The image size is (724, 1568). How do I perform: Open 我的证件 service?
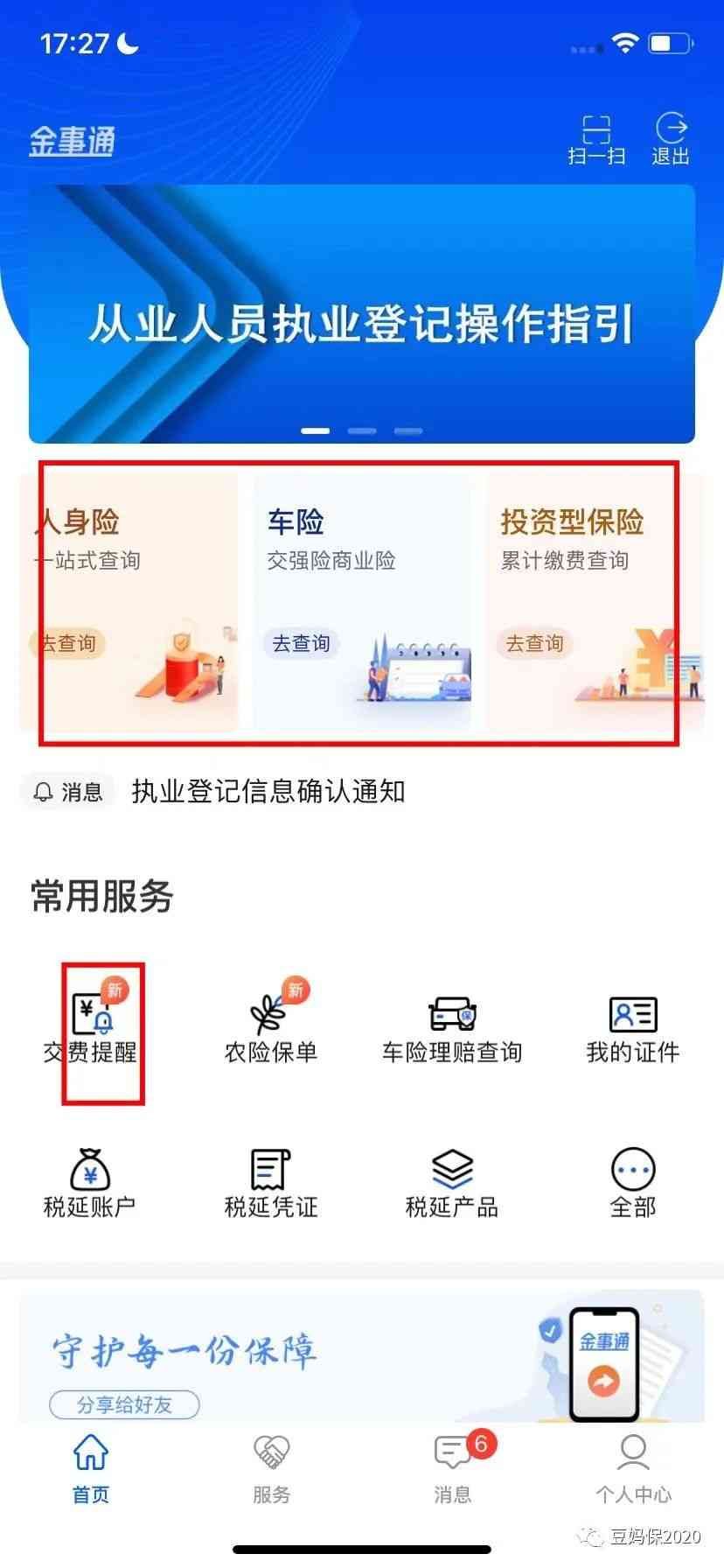[633, 1026]
